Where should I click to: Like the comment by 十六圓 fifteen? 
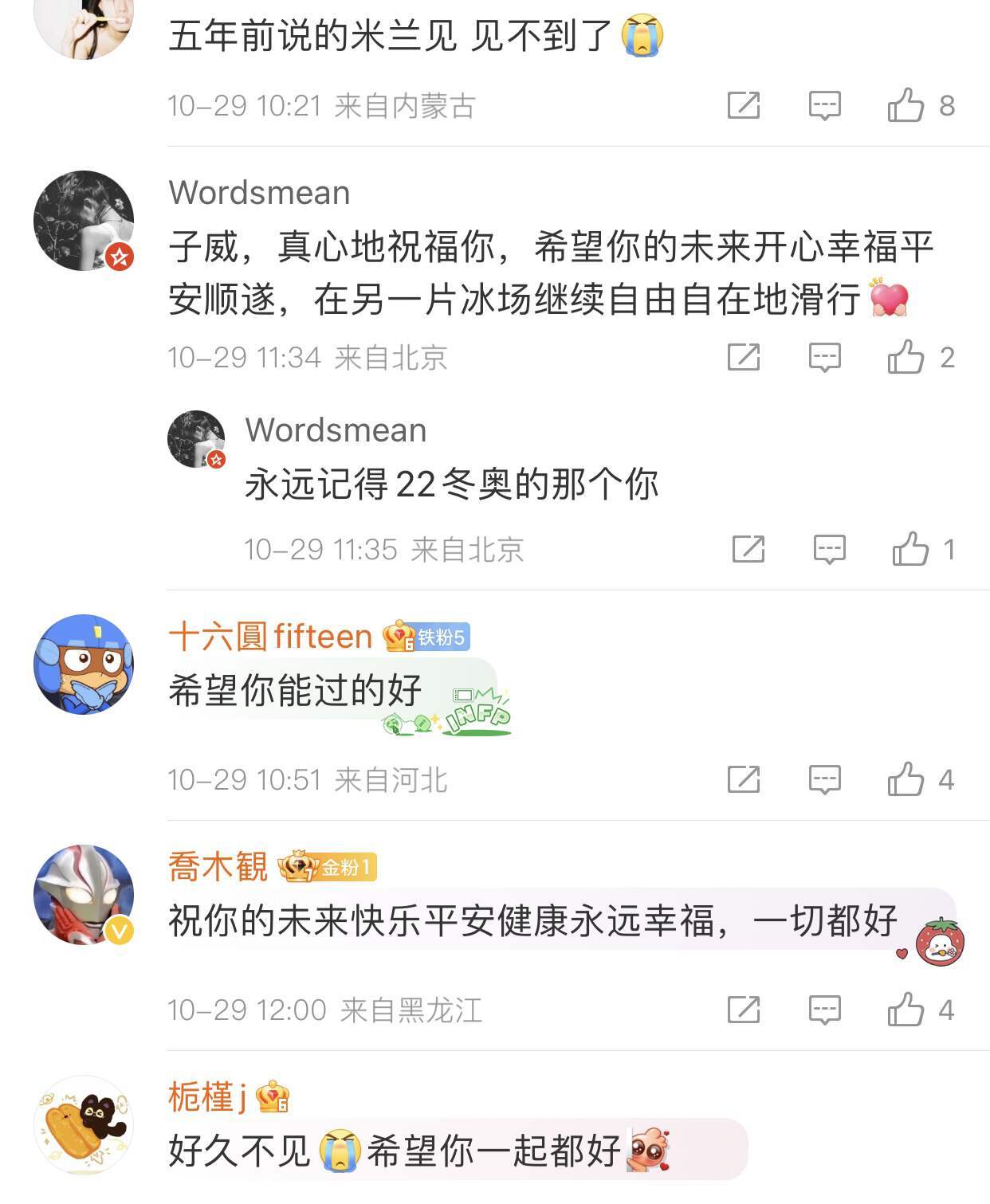[906, 779]
